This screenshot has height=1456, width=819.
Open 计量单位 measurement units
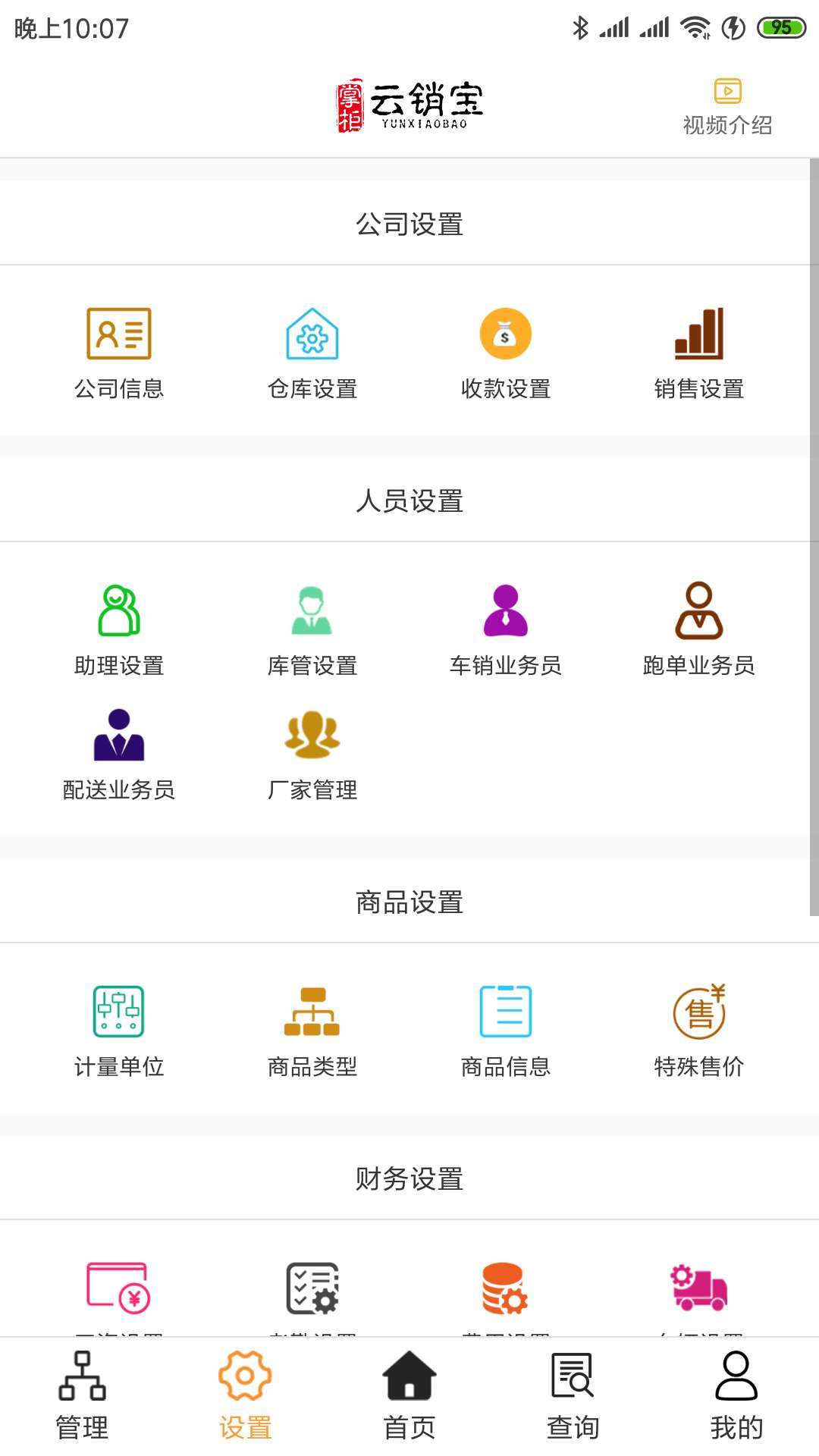pos(119,1030)
